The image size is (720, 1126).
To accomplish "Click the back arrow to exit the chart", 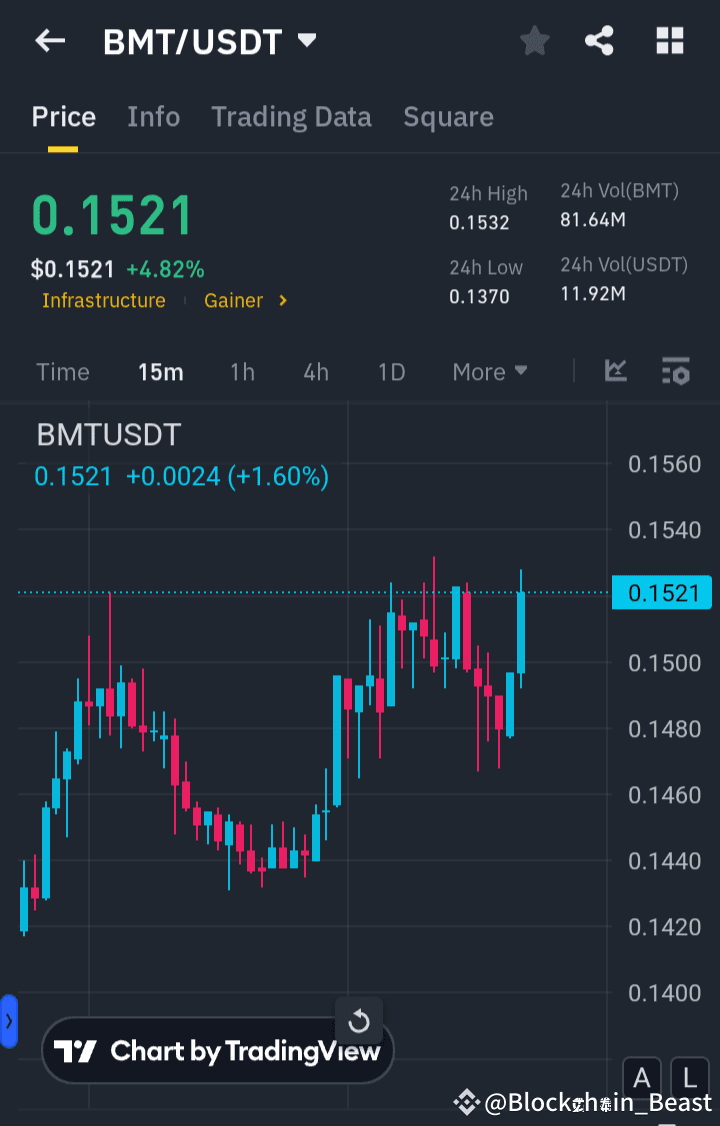I will (x=50, y=41).
